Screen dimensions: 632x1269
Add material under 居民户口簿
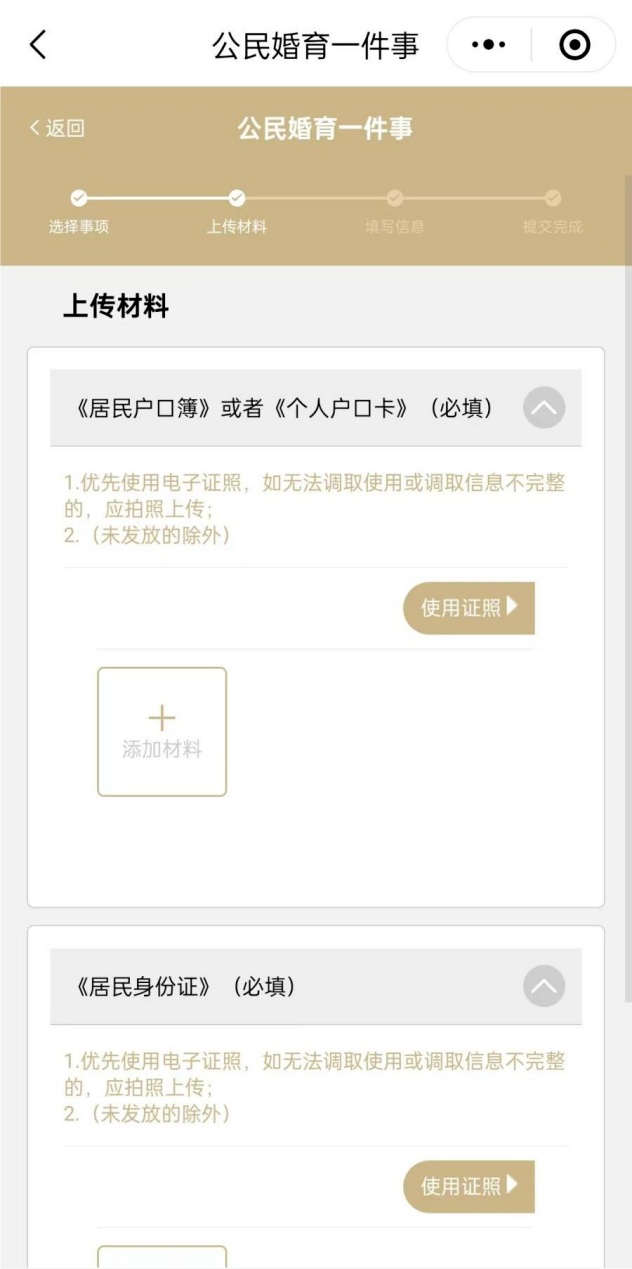[162, 732]
